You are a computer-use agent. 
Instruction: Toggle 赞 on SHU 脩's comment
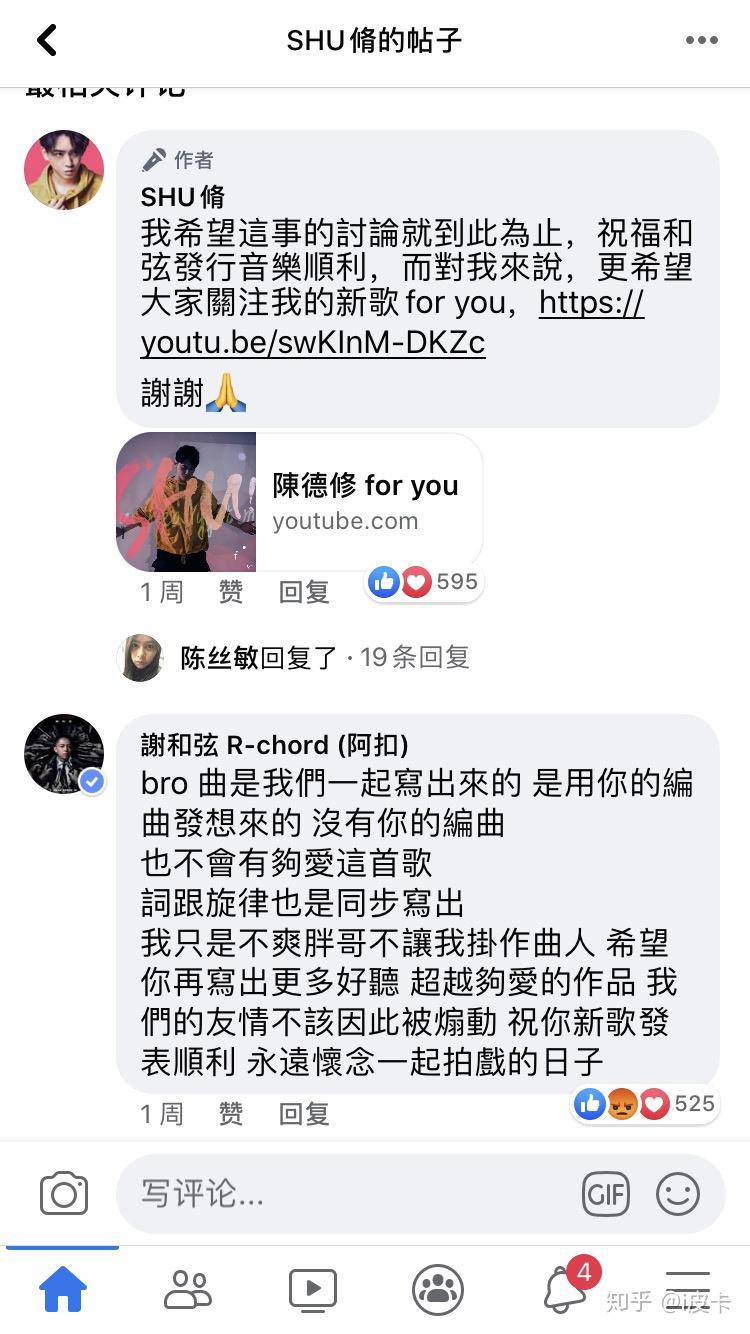tap(231, 591)
